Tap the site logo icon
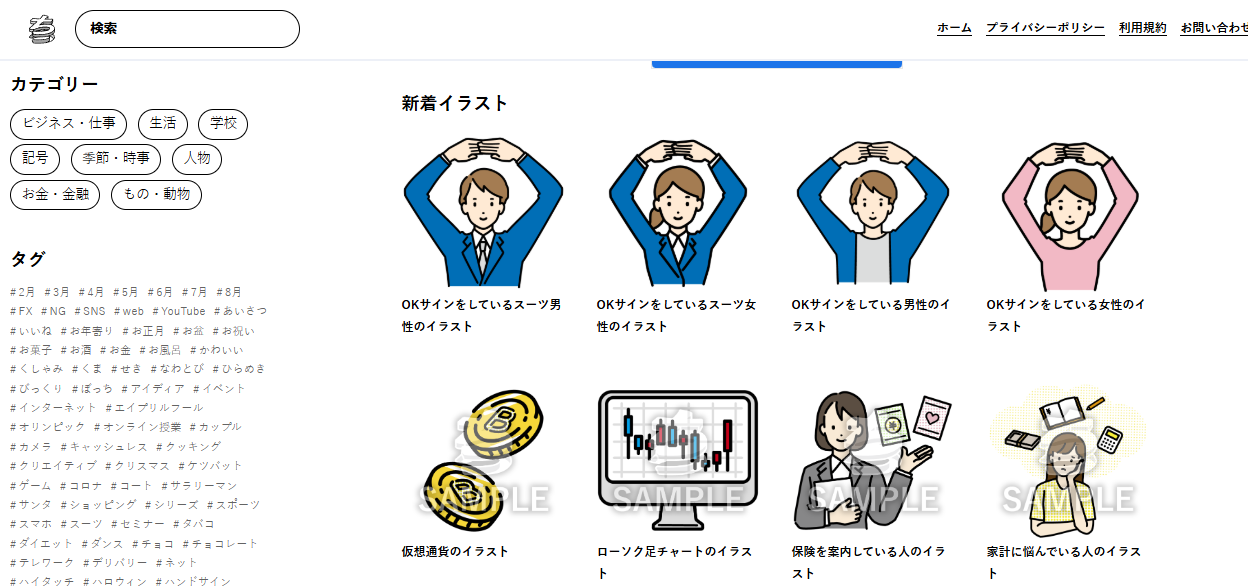This screenshot has width=1248, height=588. click(x=42, y=29)
